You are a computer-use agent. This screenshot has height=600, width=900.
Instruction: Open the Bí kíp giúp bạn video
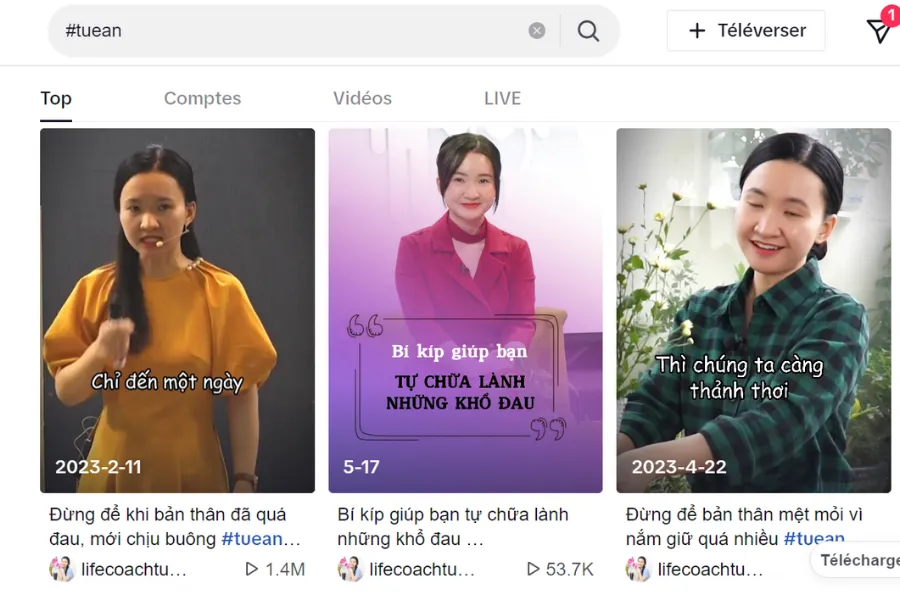465,310
